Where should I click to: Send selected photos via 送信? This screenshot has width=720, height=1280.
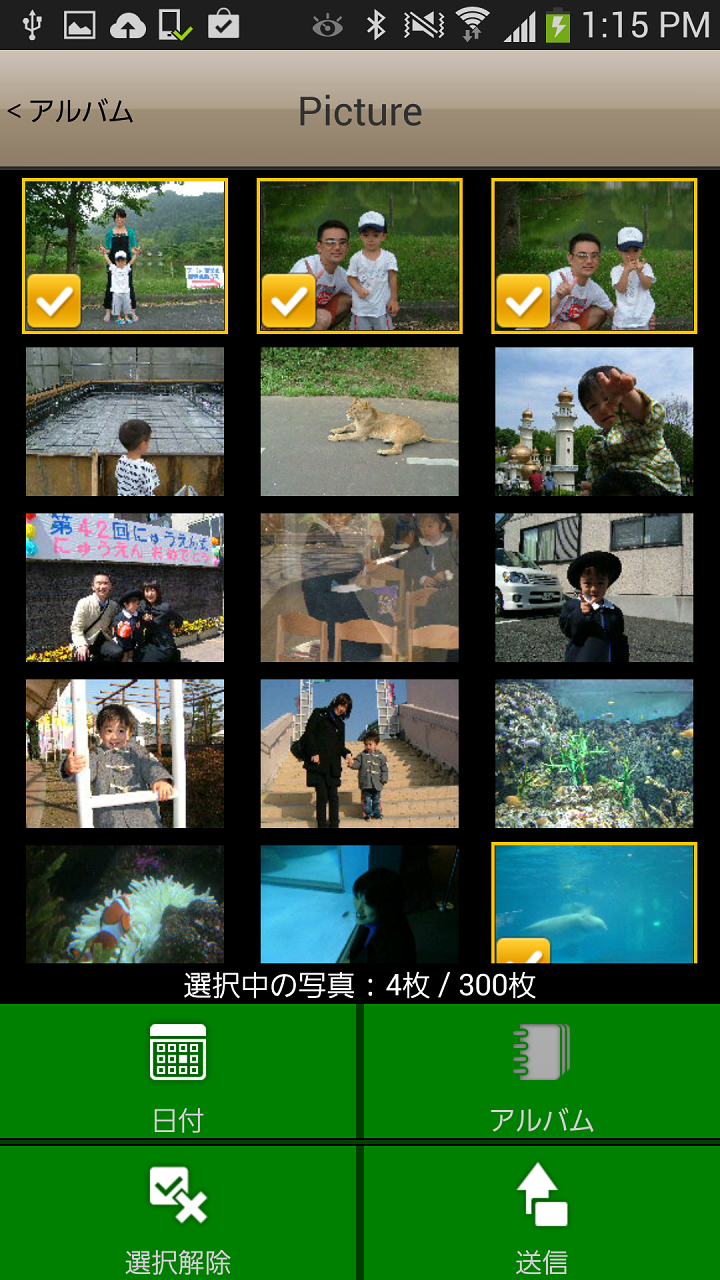[x=541, y=1214]
